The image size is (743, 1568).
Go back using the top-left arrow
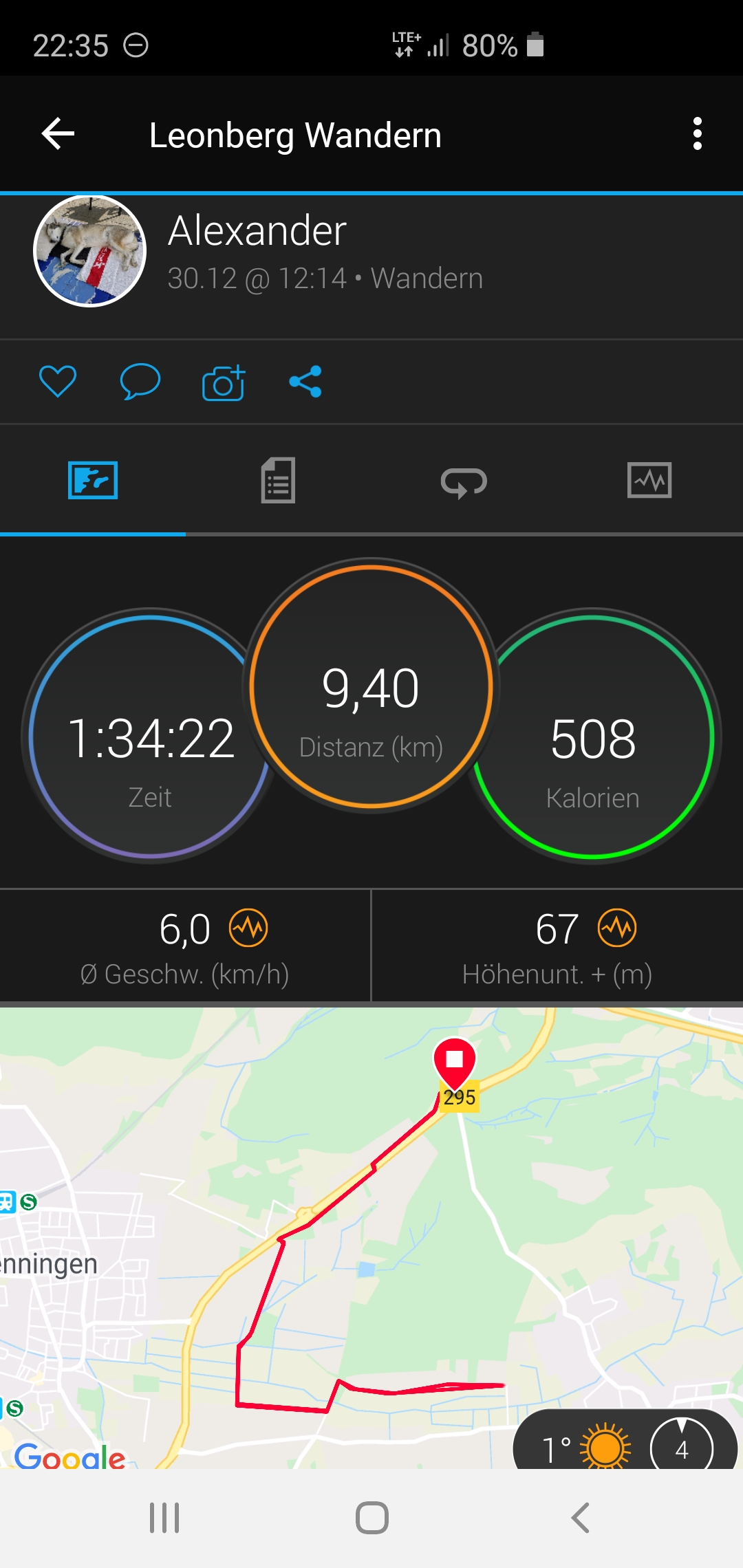point(58,133)
